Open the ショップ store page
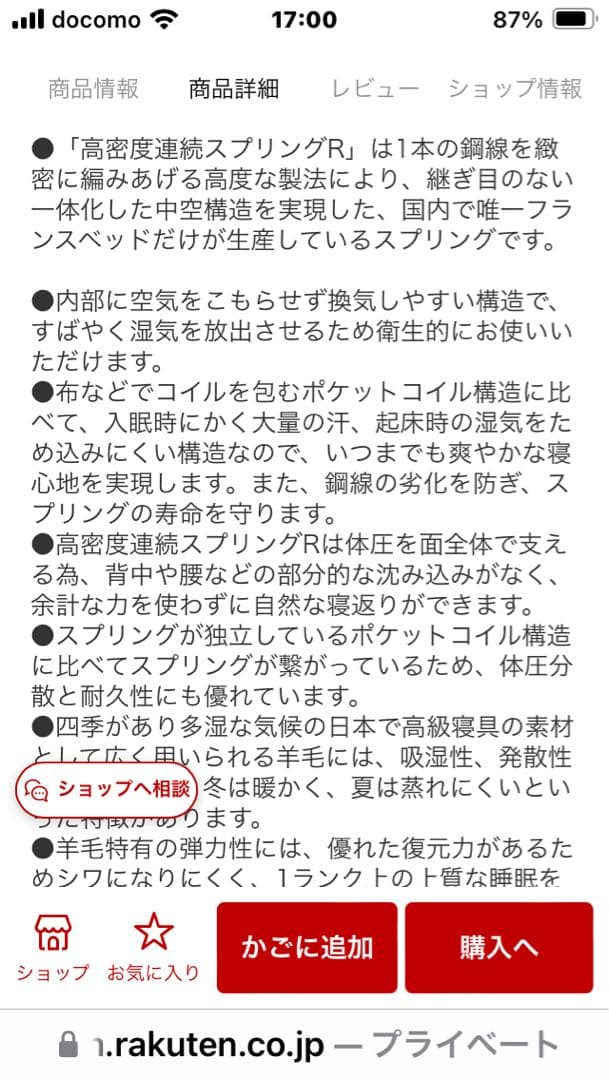Viewport: 609px width, 1080px height. (x=53, y=946)
